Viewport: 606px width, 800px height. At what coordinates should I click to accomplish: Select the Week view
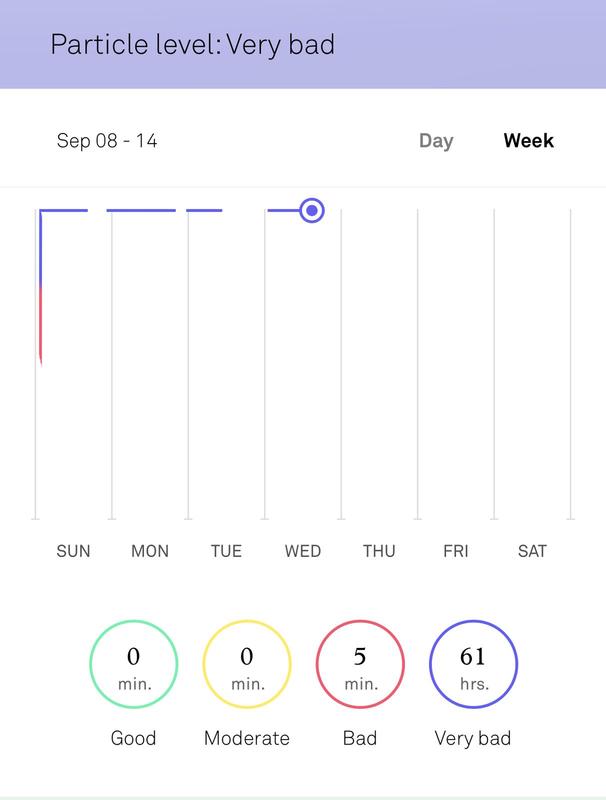click(528, 141)
